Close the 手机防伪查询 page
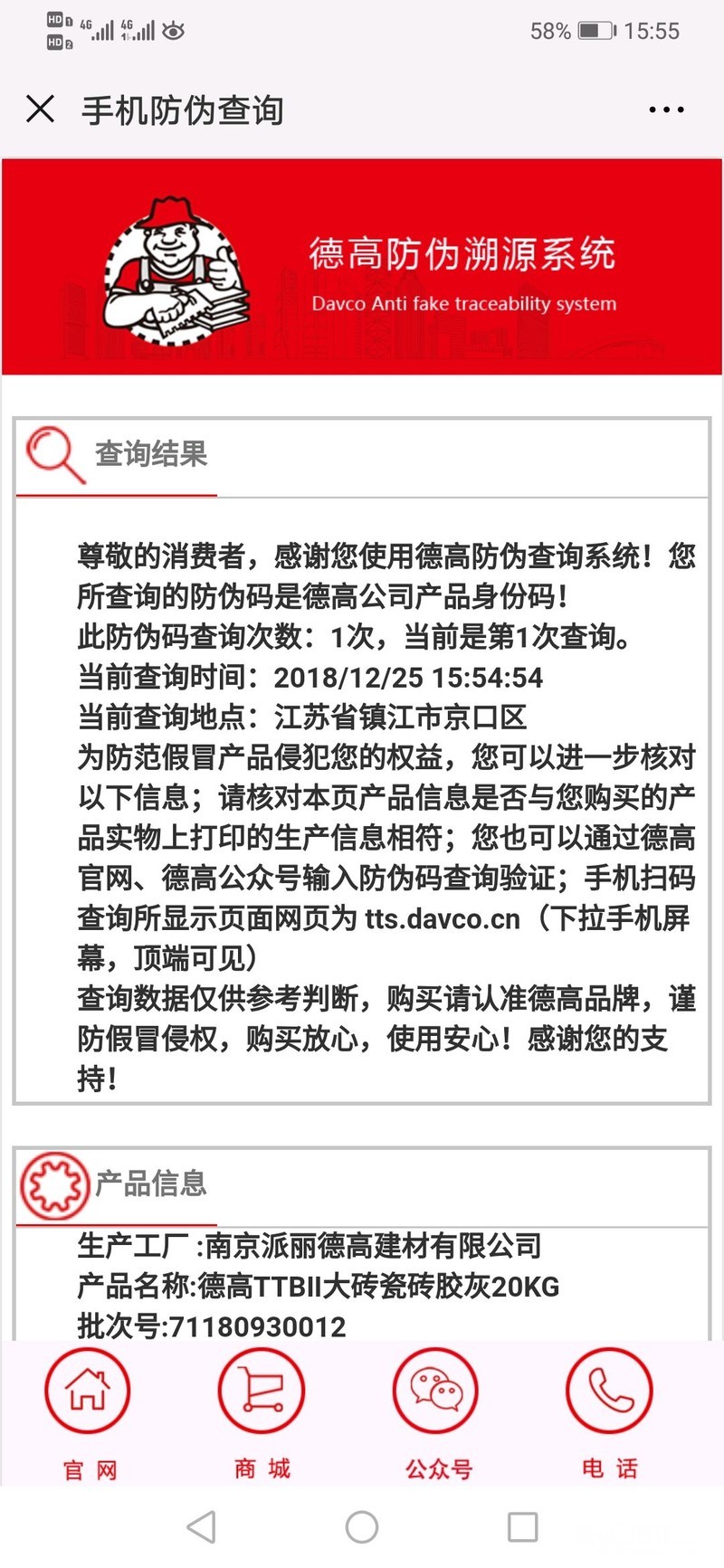Image resolution: width=724 pixels, height=1568 pixels. click(x=40, y=109)
